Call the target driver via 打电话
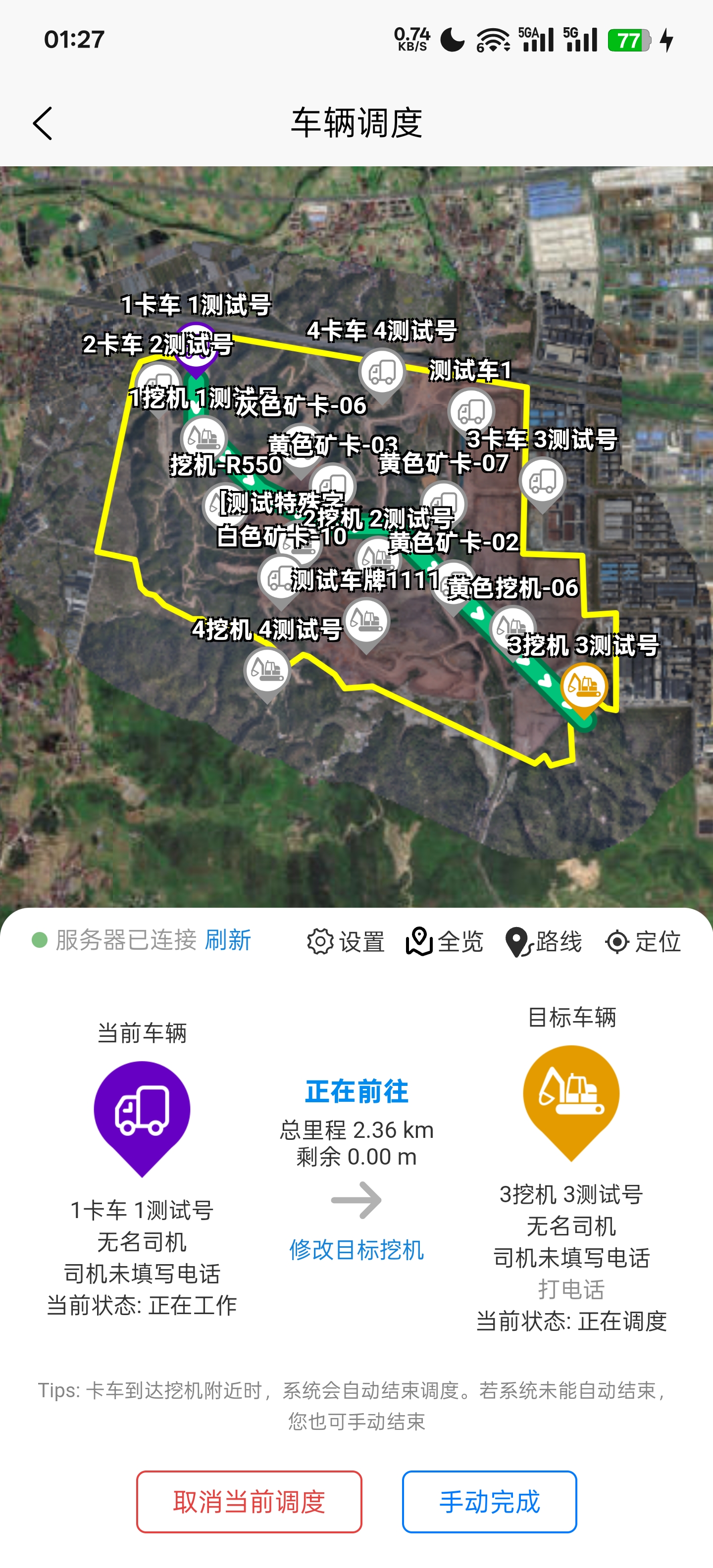Viewport: 713px width, 1568px height. [571, 1289]
